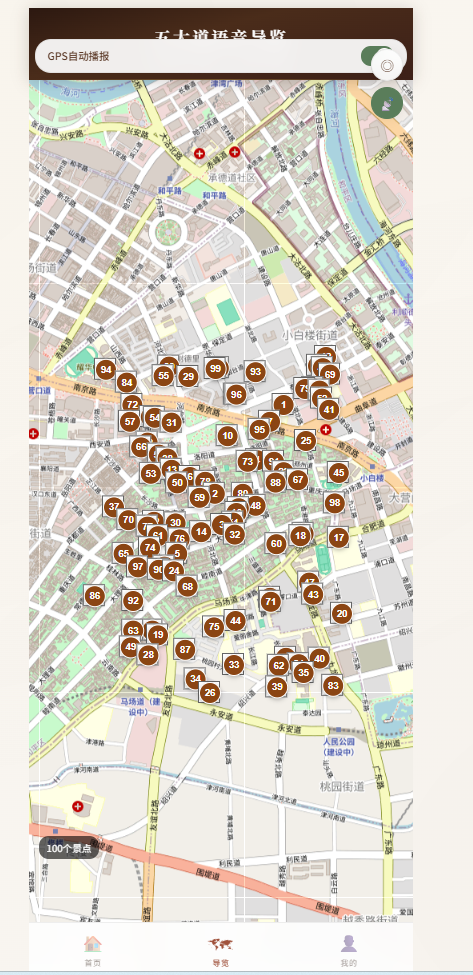Select map marker 93

pyautogui.click(x=255, y=372)
